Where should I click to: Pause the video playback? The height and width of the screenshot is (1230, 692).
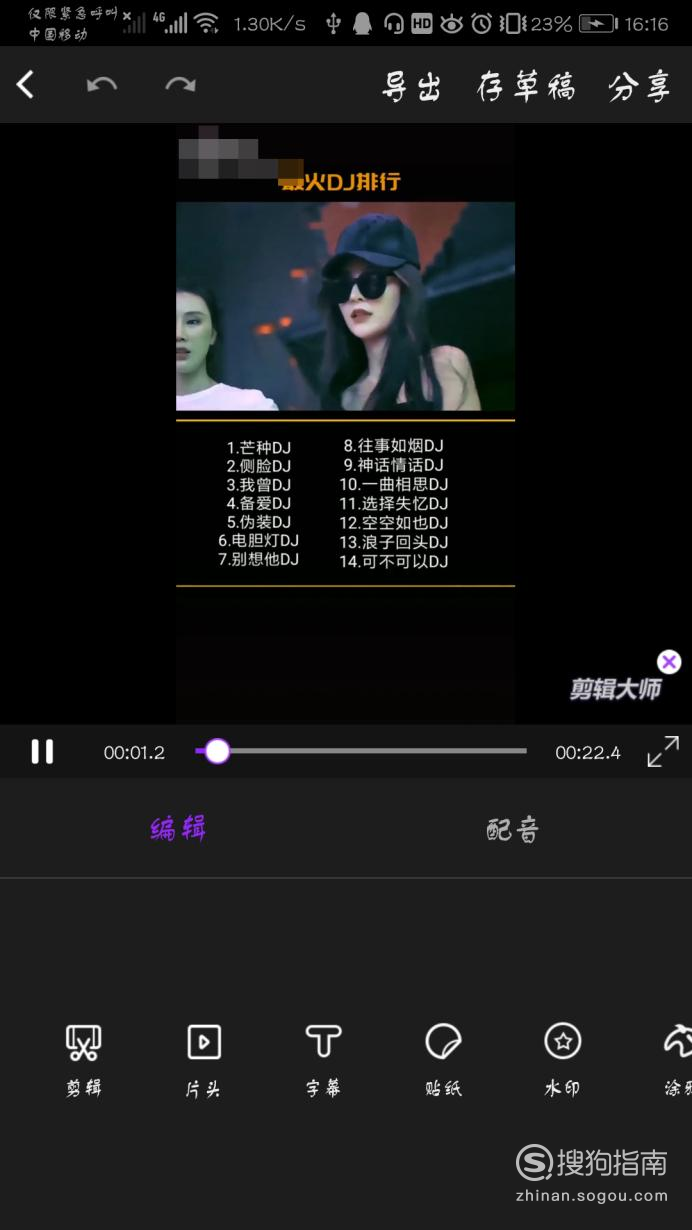42,752
